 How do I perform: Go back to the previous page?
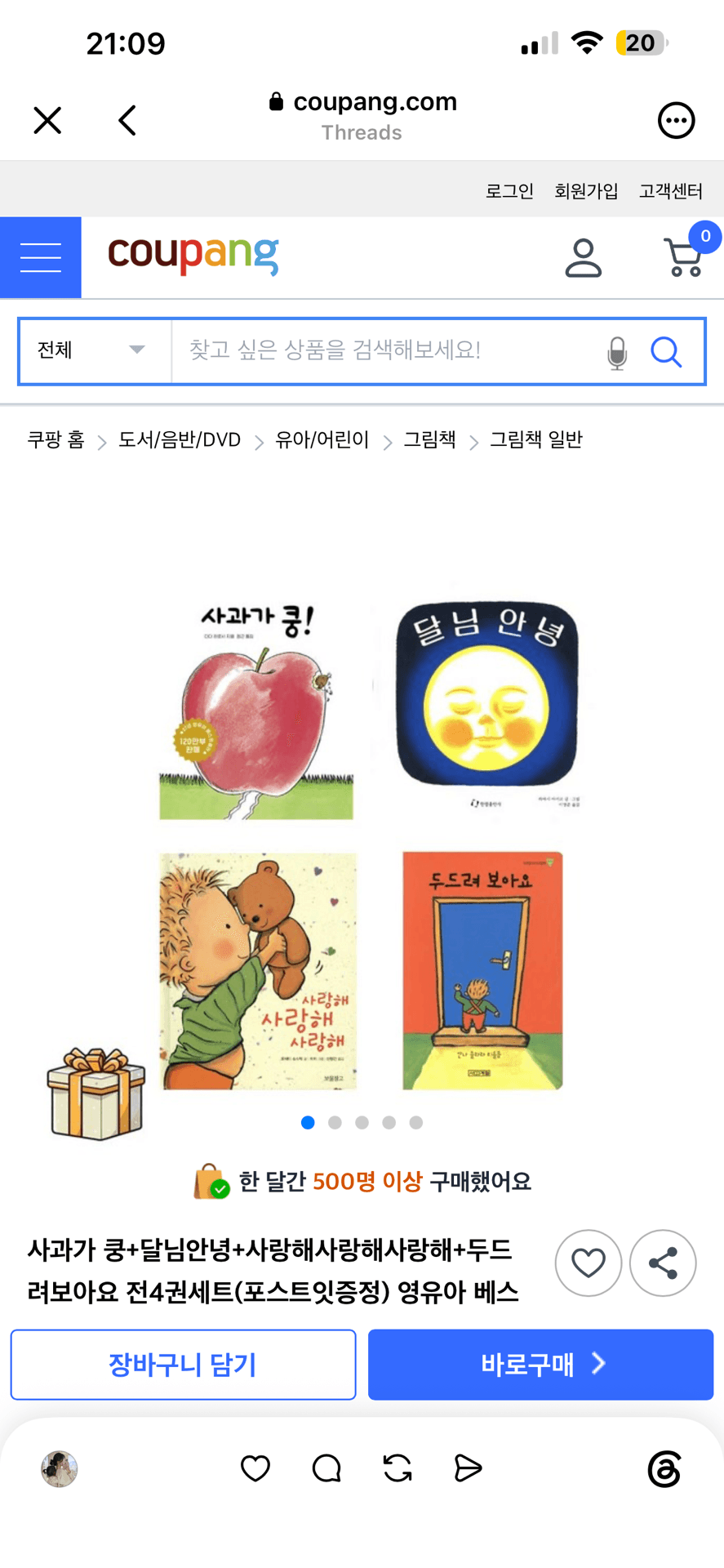[127, 120]
